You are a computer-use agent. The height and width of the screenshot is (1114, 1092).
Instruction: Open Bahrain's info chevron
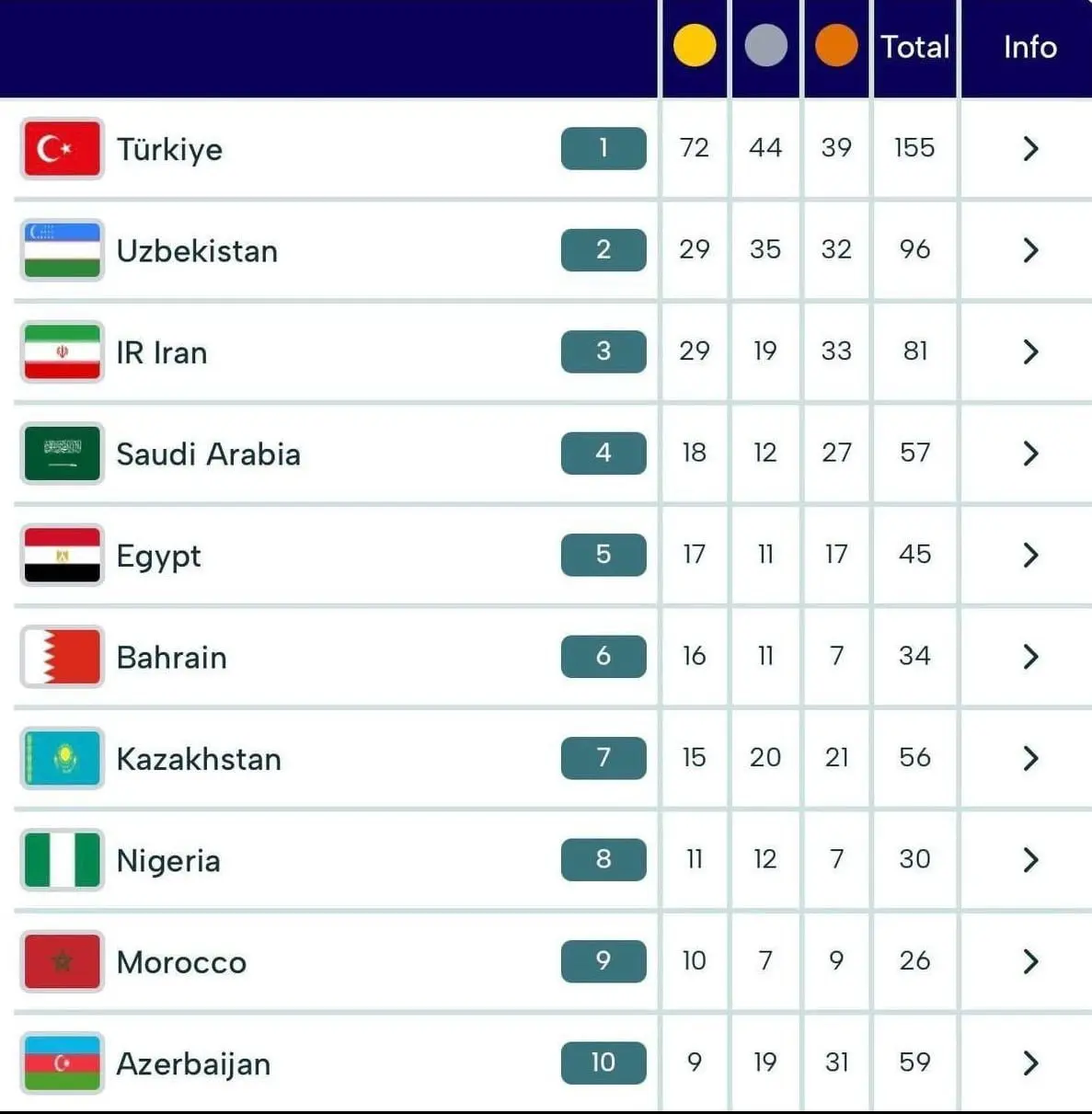pos(1030,657)
